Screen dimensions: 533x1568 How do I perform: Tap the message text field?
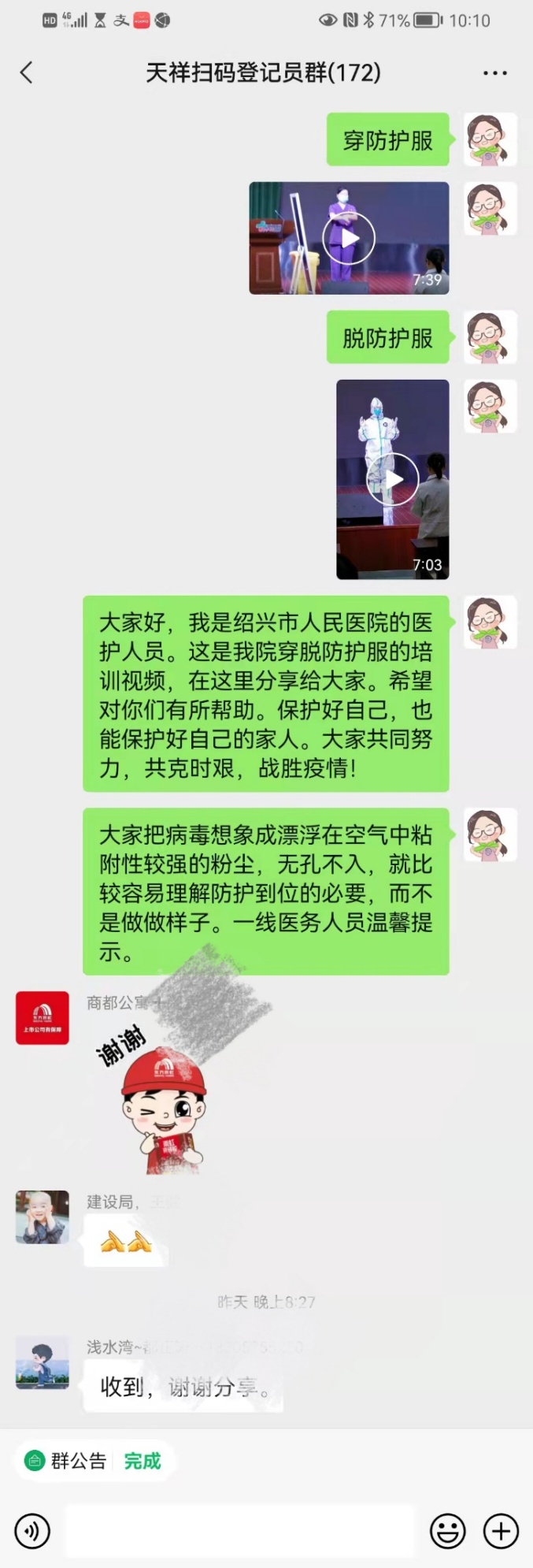(240, 1531)
